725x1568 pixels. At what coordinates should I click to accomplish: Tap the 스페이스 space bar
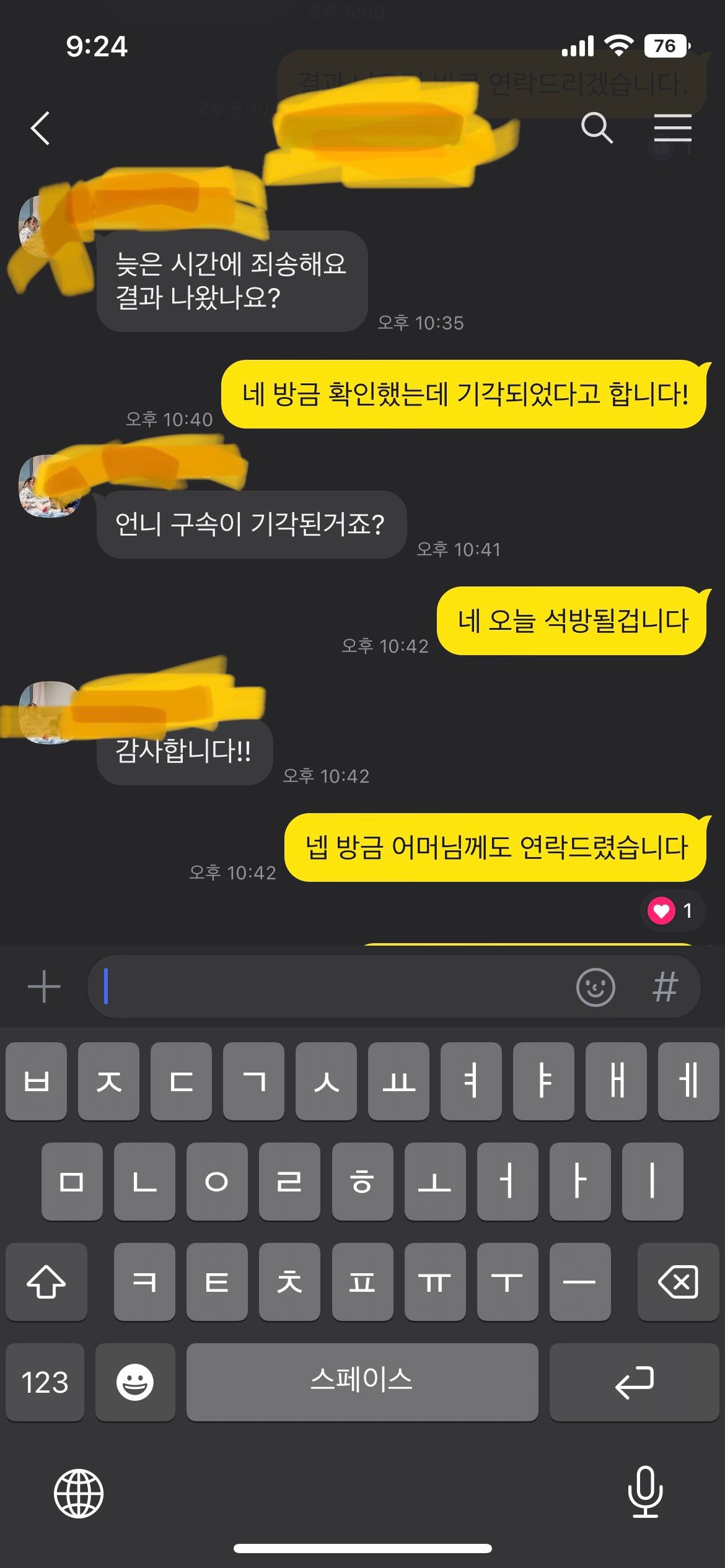coord(362,1382)
